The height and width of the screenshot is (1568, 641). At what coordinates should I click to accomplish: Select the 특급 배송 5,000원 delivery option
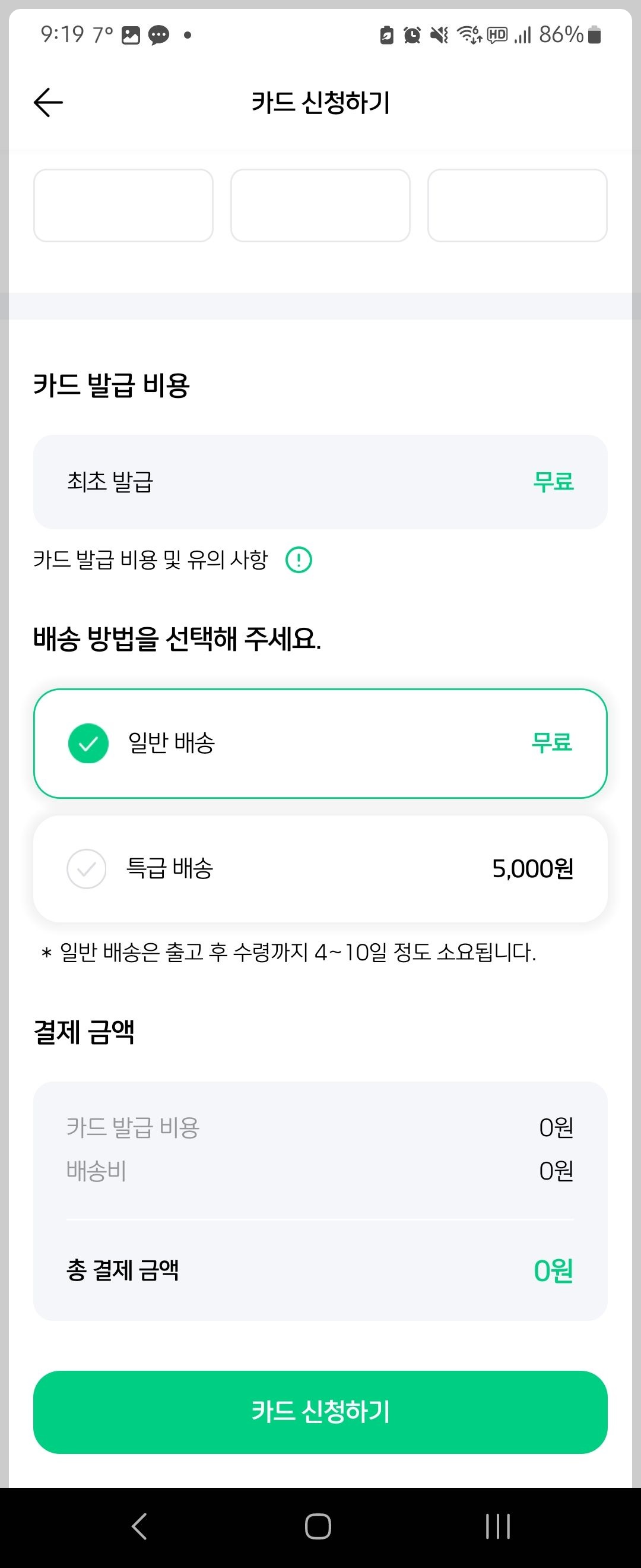click(x=320, y=868)
